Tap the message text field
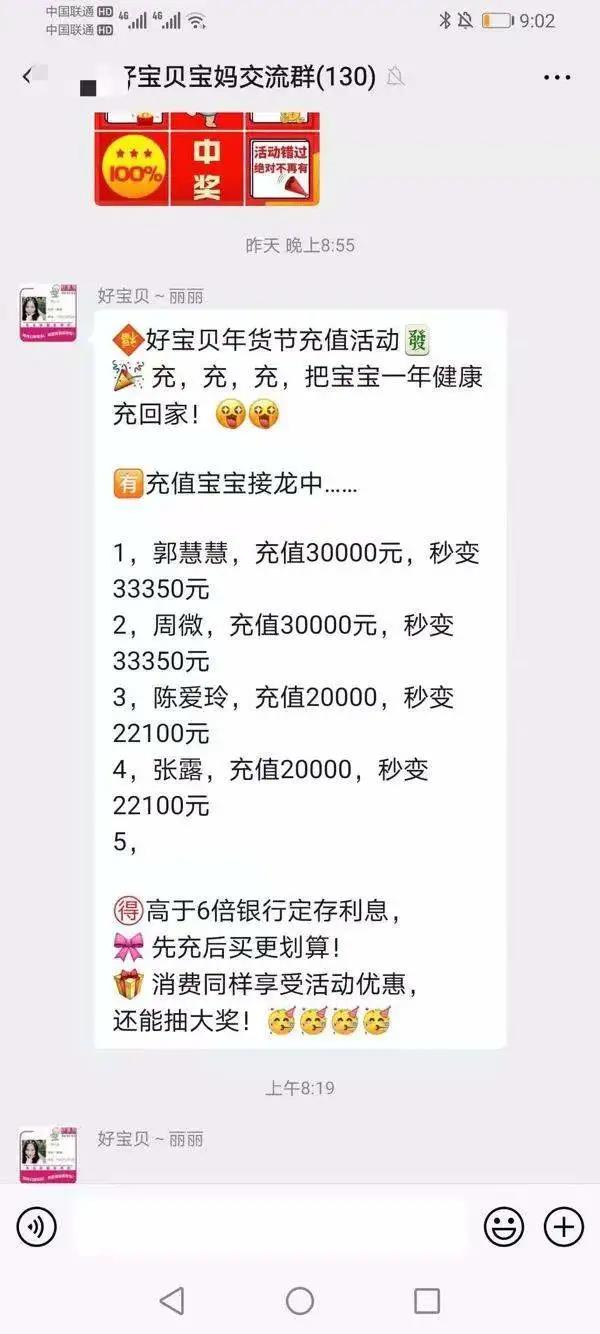Image resolution: width=600 pixels, height=1334 pixels. click(270, 1226)
